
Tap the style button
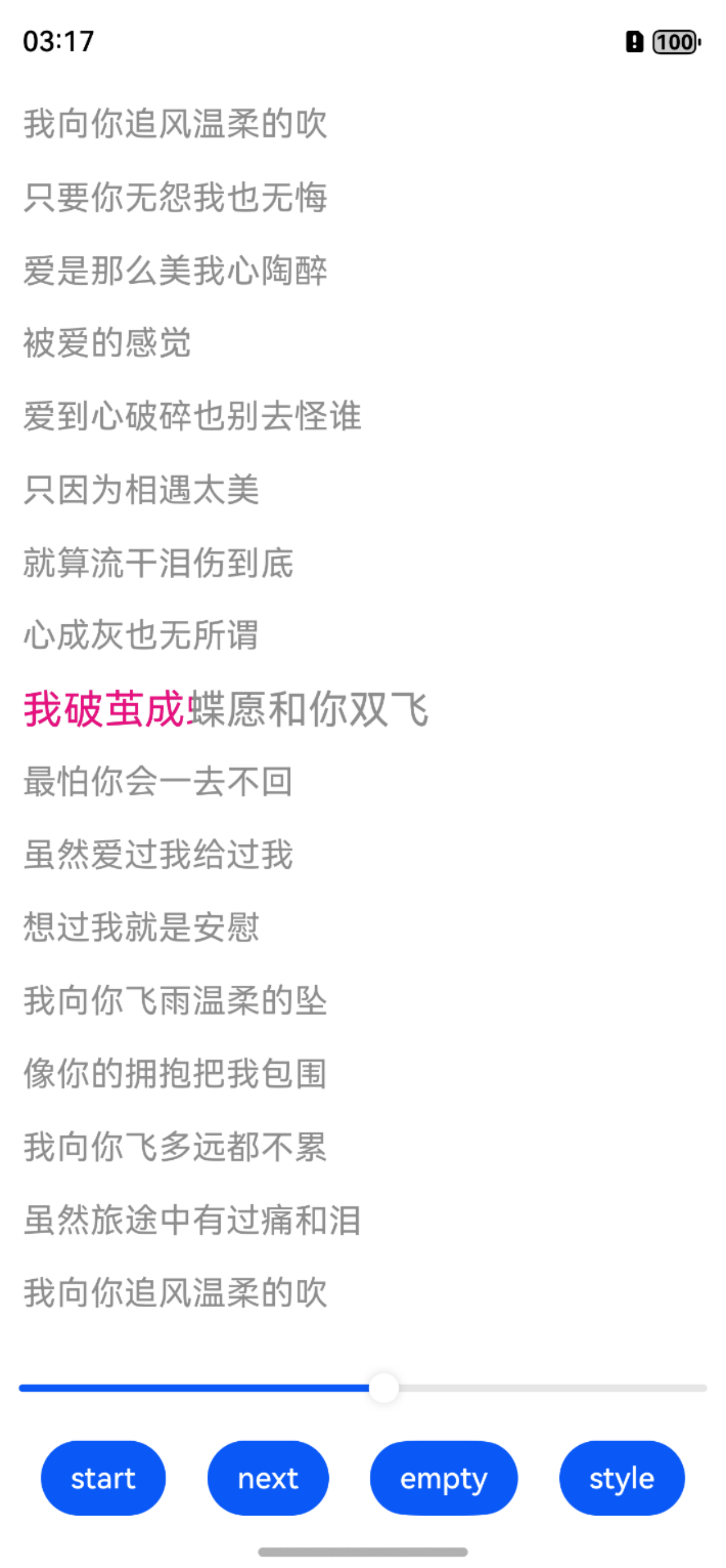tap(621, 1477)
